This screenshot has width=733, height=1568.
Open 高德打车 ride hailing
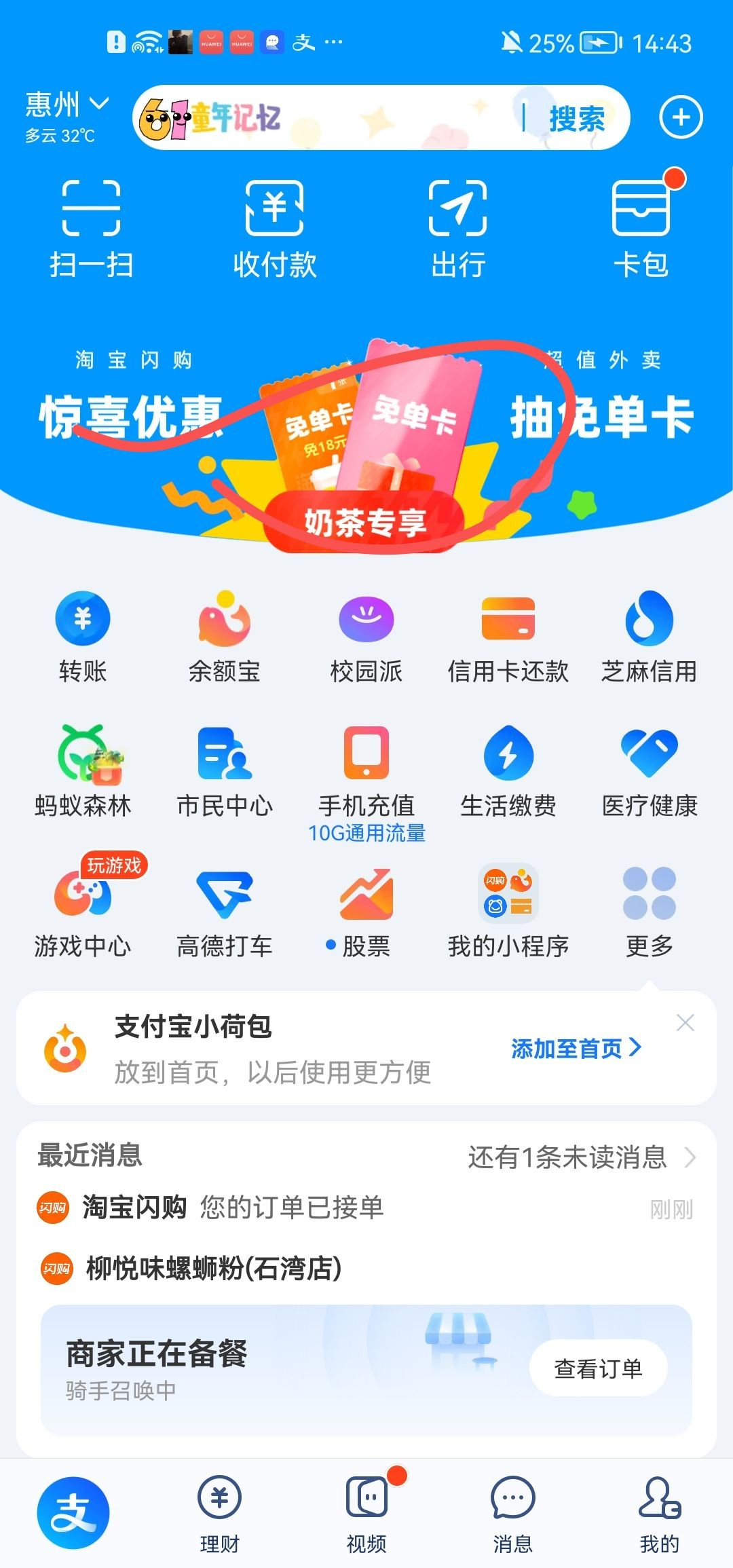point(225,911)
